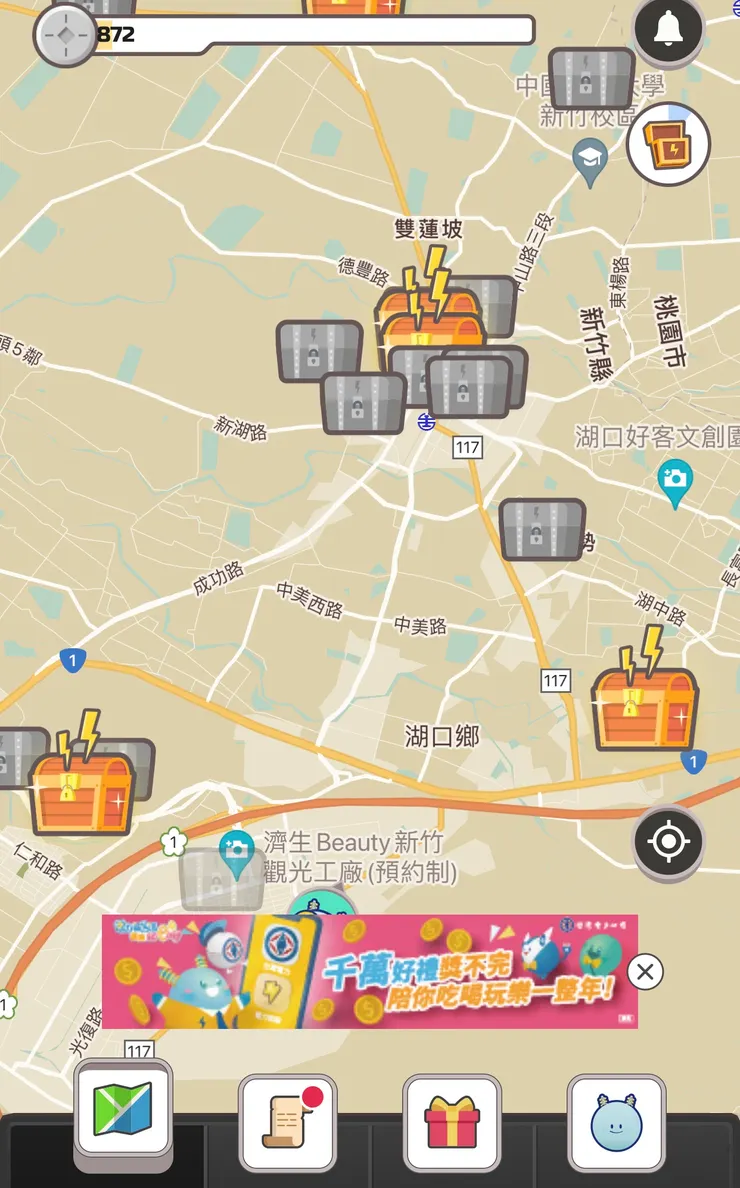
Task: Open the gift box rewards
Action: click(452, 1122)
